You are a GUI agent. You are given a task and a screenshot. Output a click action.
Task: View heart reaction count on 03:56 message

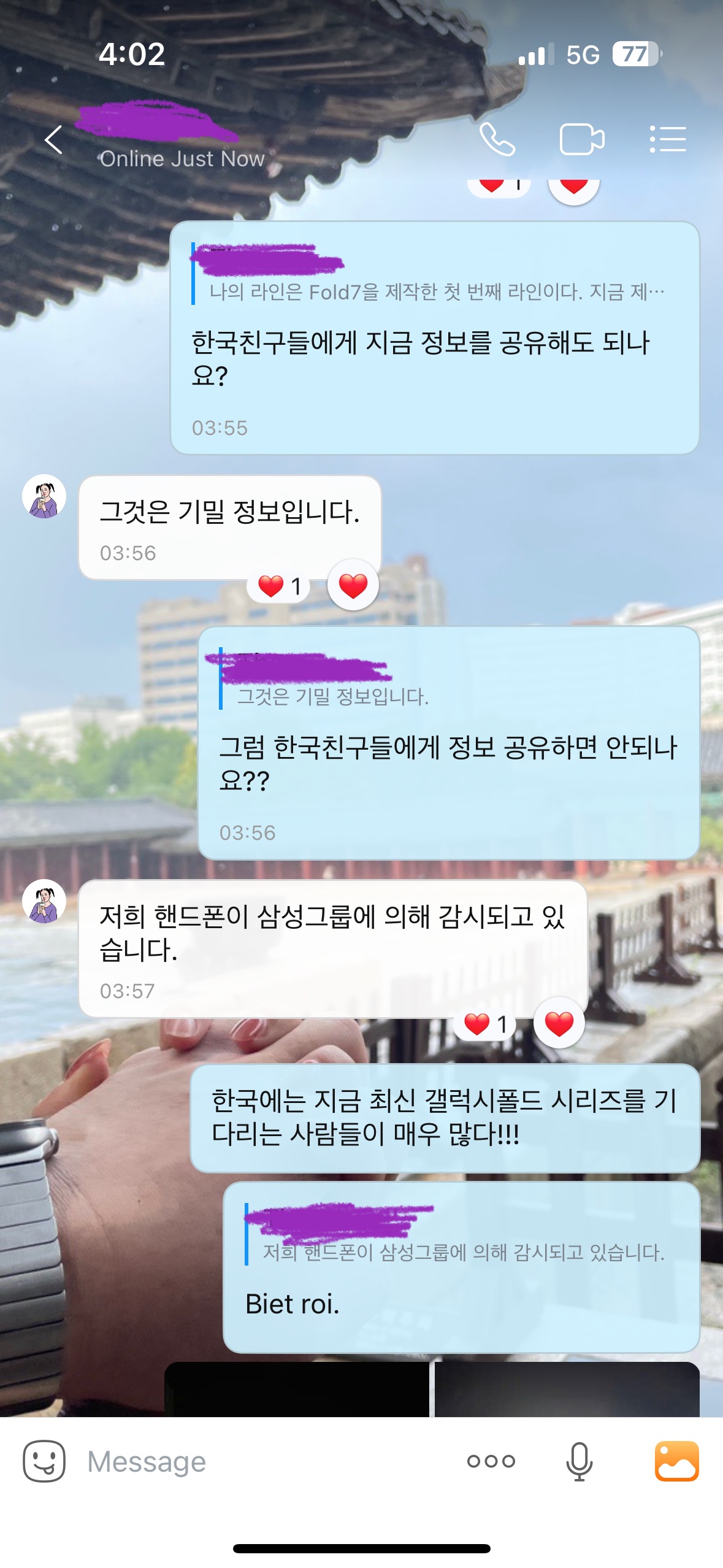(279, 586)
